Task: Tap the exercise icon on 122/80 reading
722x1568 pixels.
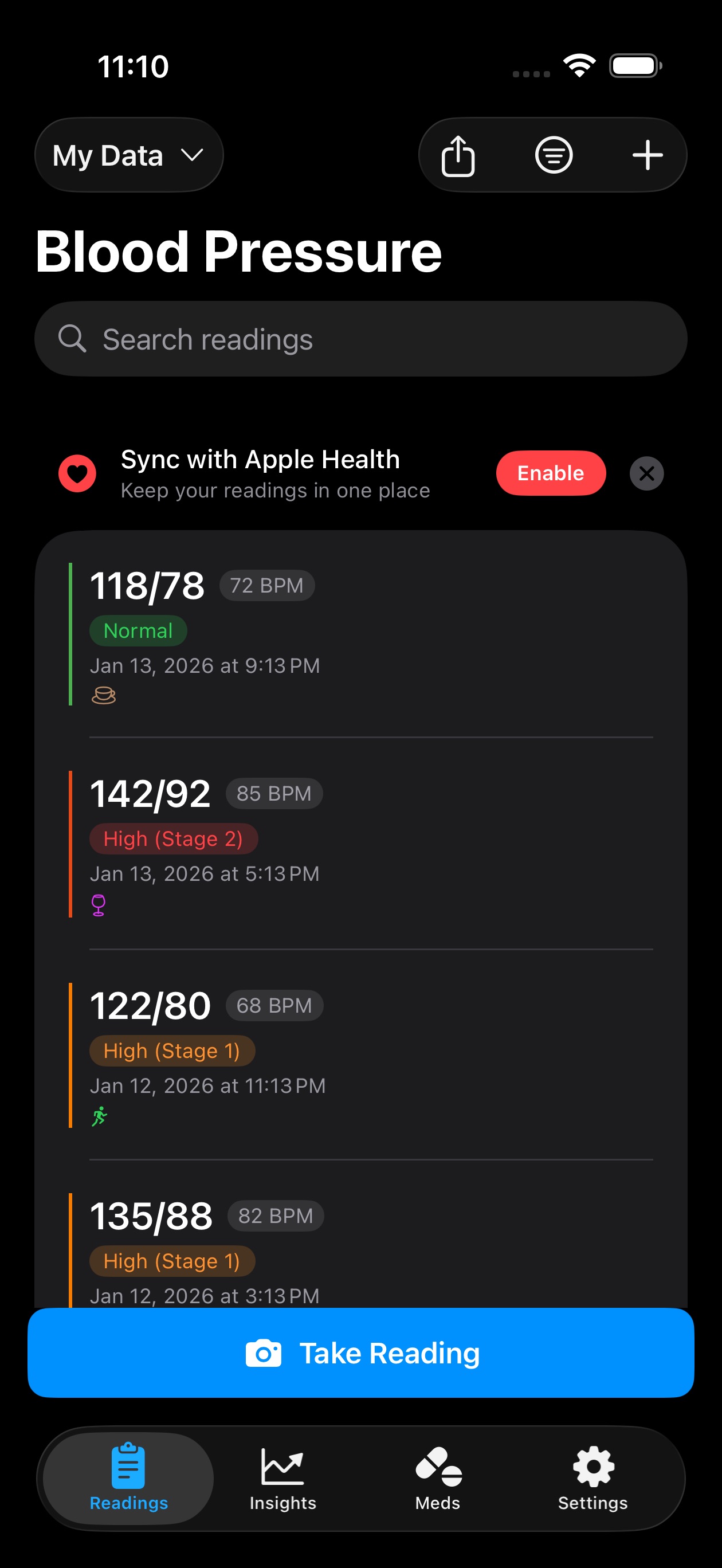Action: coord(101,1117)
